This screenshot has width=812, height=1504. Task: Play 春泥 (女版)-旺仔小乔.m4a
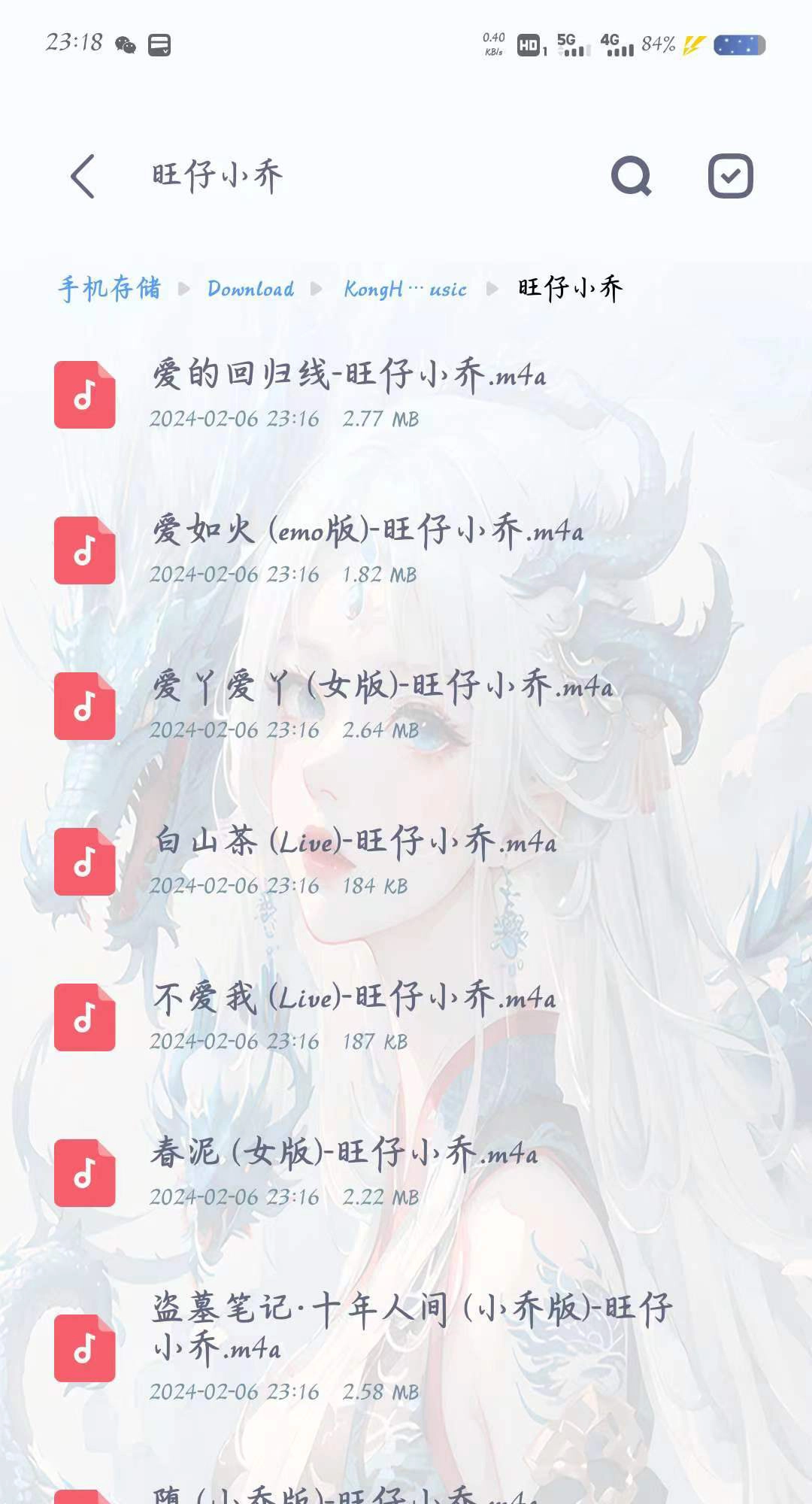[344, 1172]
